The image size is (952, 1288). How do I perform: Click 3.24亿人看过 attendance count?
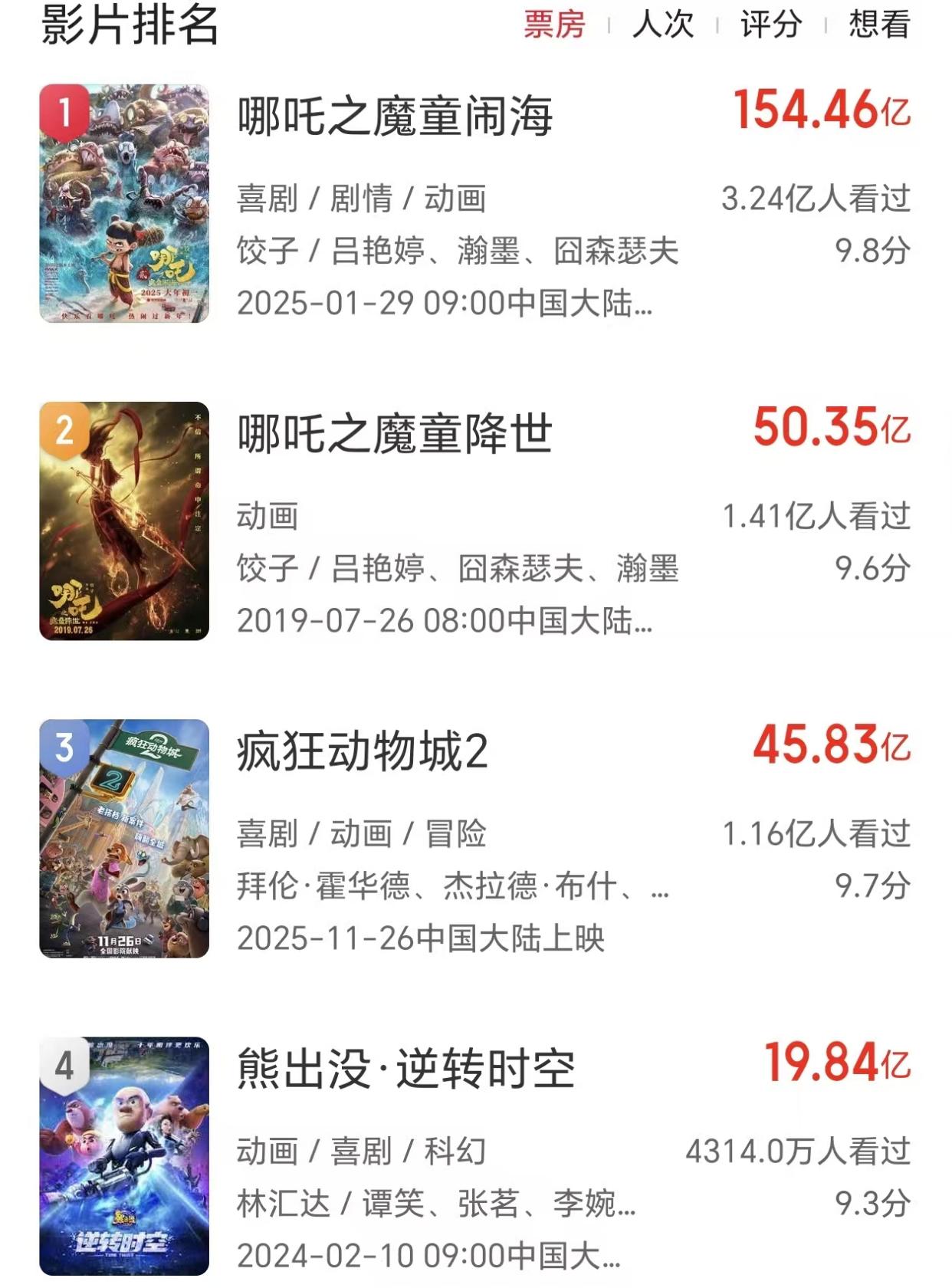coord(815,195)
